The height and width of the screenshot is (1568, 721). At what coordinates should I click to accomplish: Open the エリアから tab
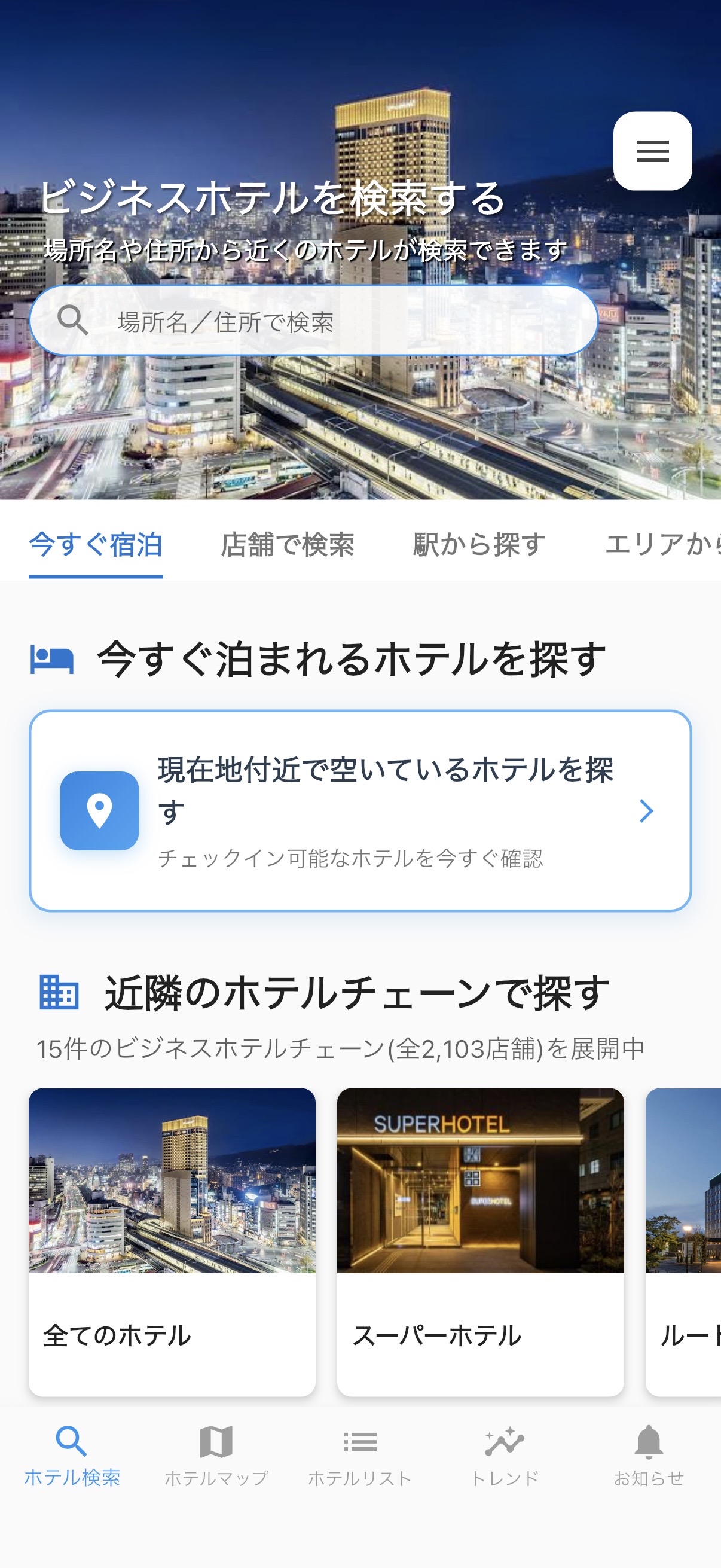[663, 545]
